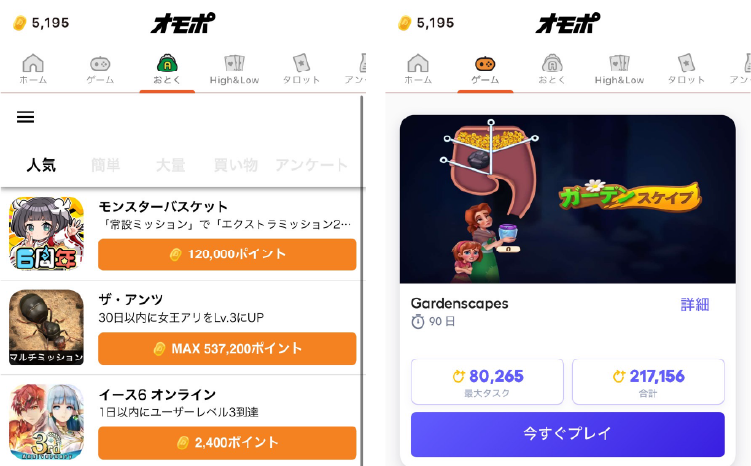Select the 人気 category tab
Viewport: 751px width, 466px height.
[41, 165]
